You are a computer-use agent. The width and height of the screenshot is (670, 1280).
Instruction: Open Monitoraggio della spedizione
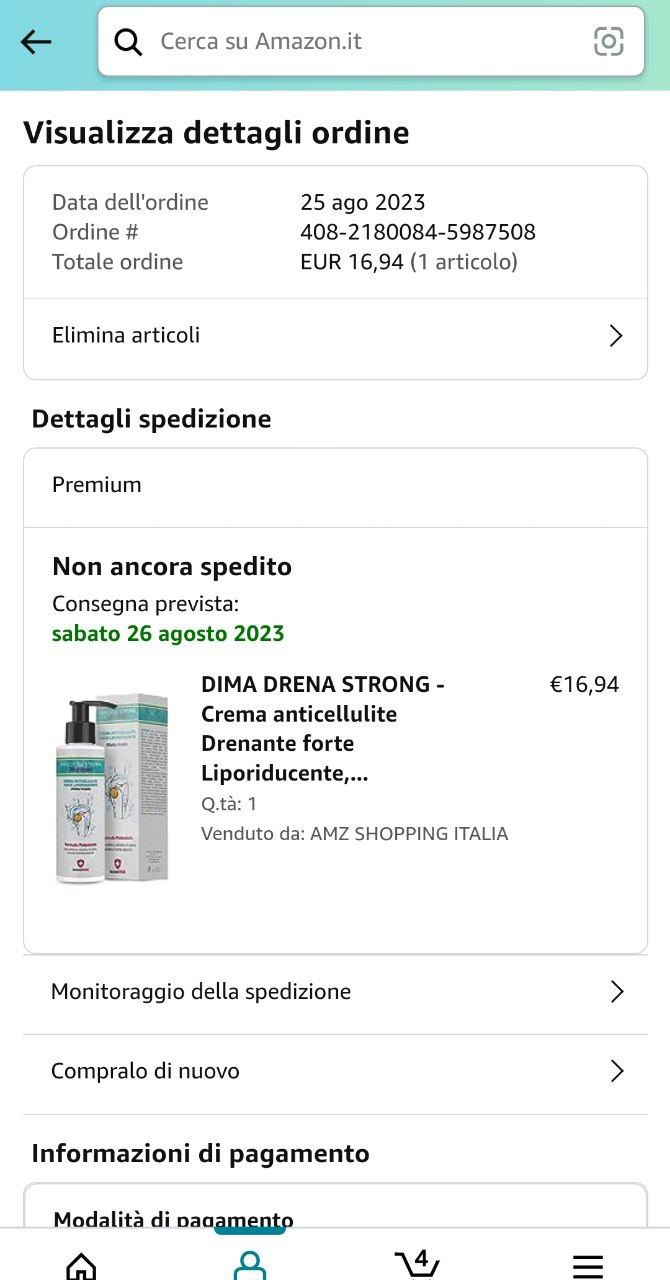335,992
